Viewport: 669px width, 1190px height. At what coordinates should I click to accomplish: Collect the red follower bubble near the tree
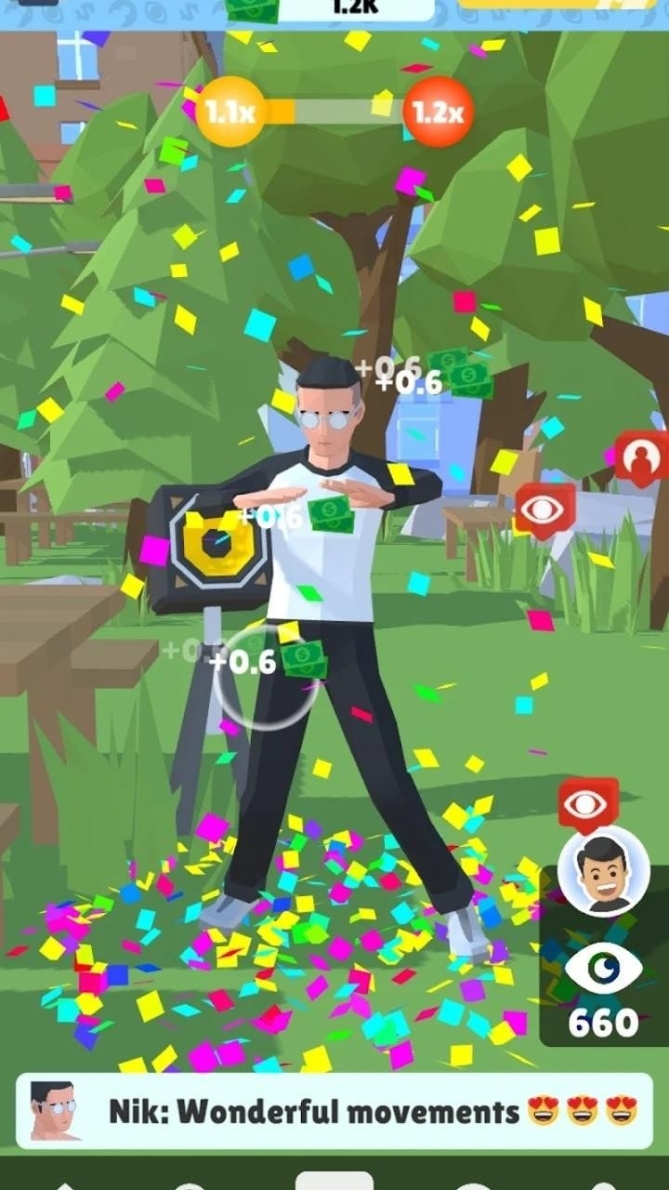tap(642, 457)
